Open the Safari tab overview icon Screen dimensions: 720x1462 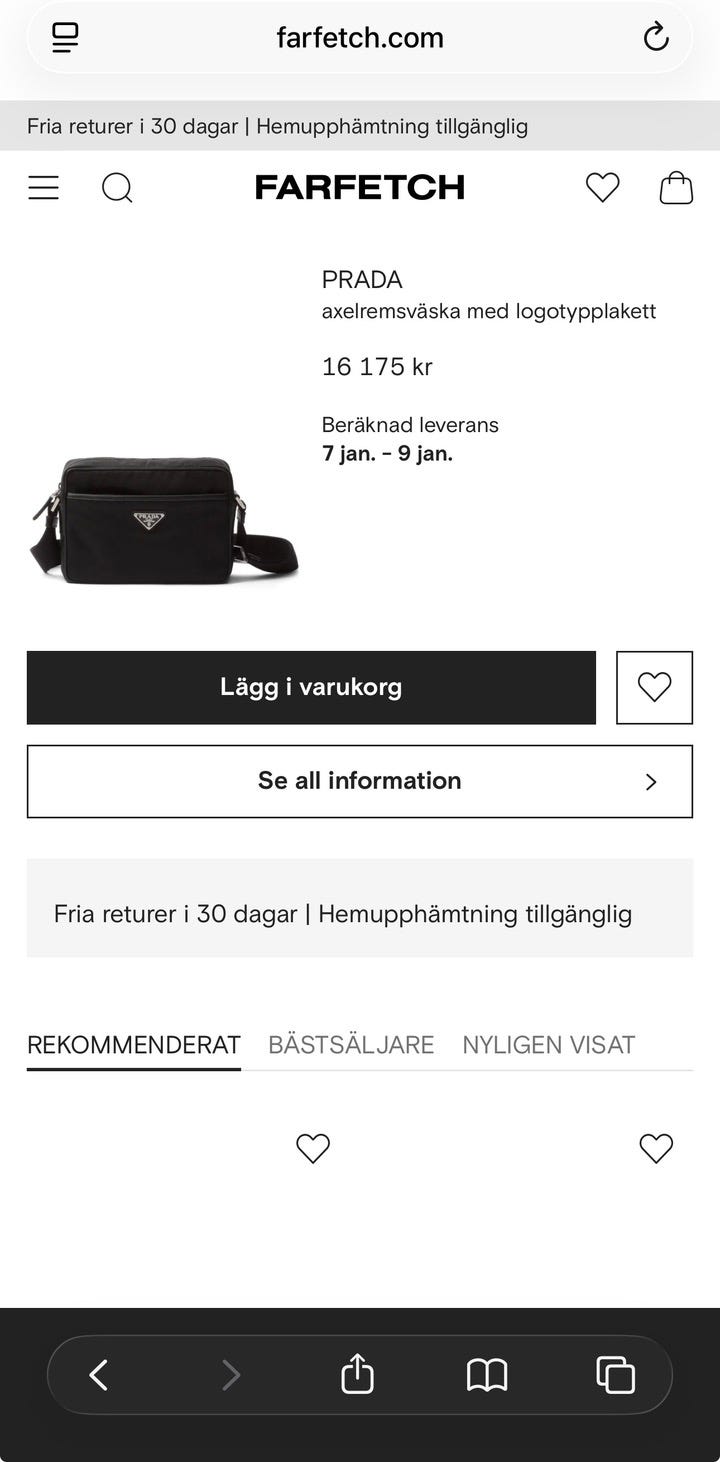click(x=614, y=1374)
